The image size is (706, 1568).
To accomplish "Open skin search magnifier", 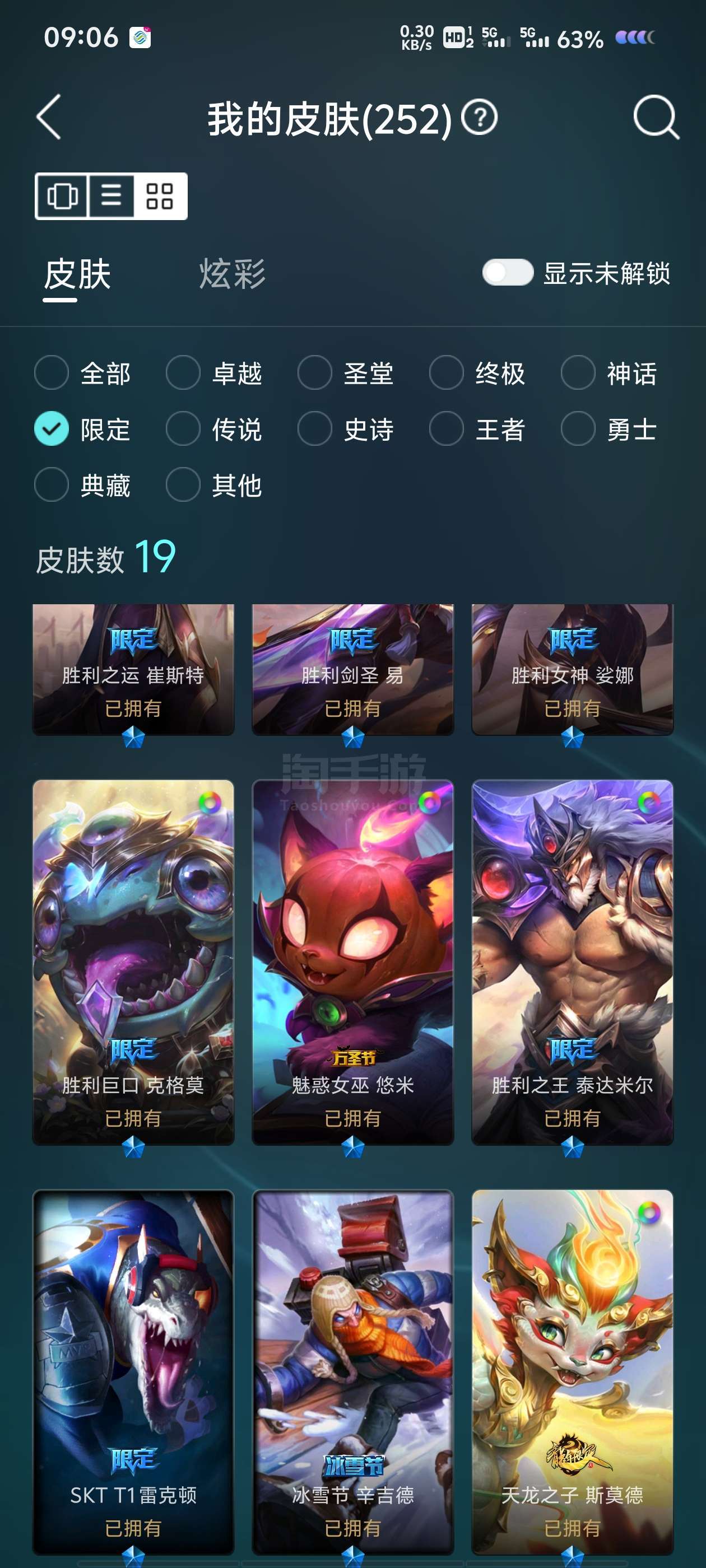I will click(x=656, y=117).
